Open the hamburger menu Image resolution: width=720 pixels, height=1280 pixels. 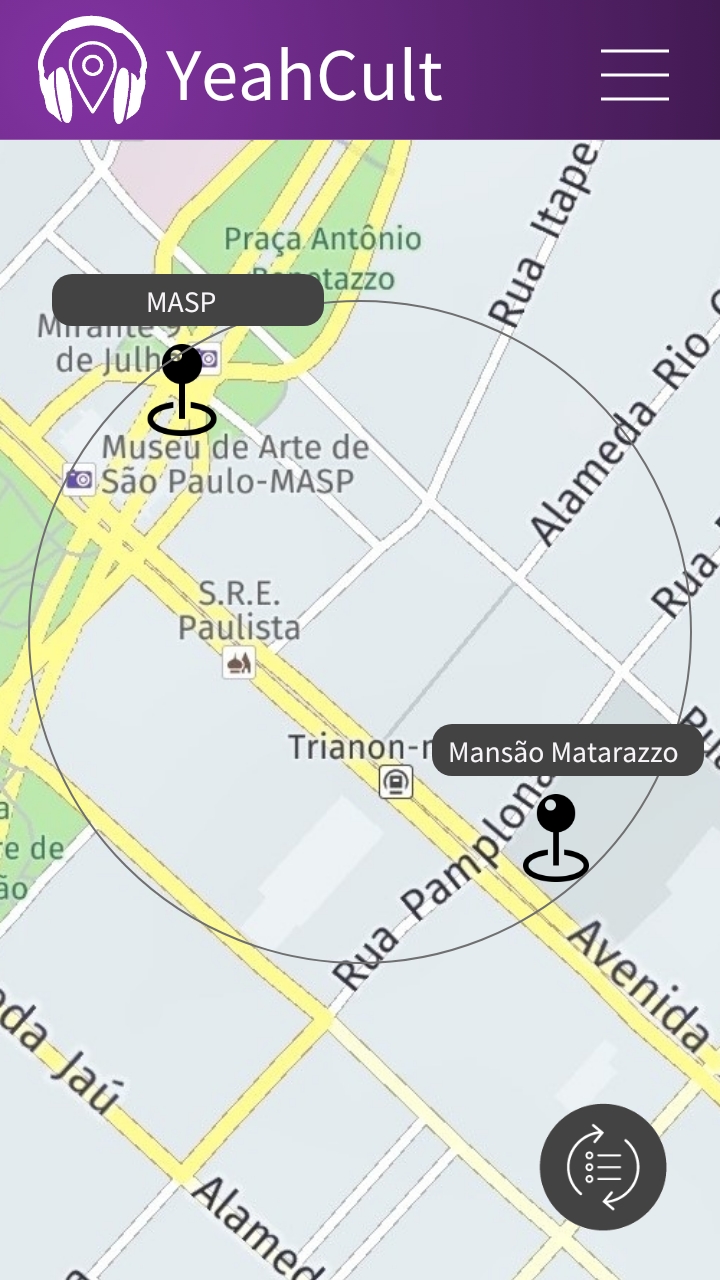pos(634,74)
